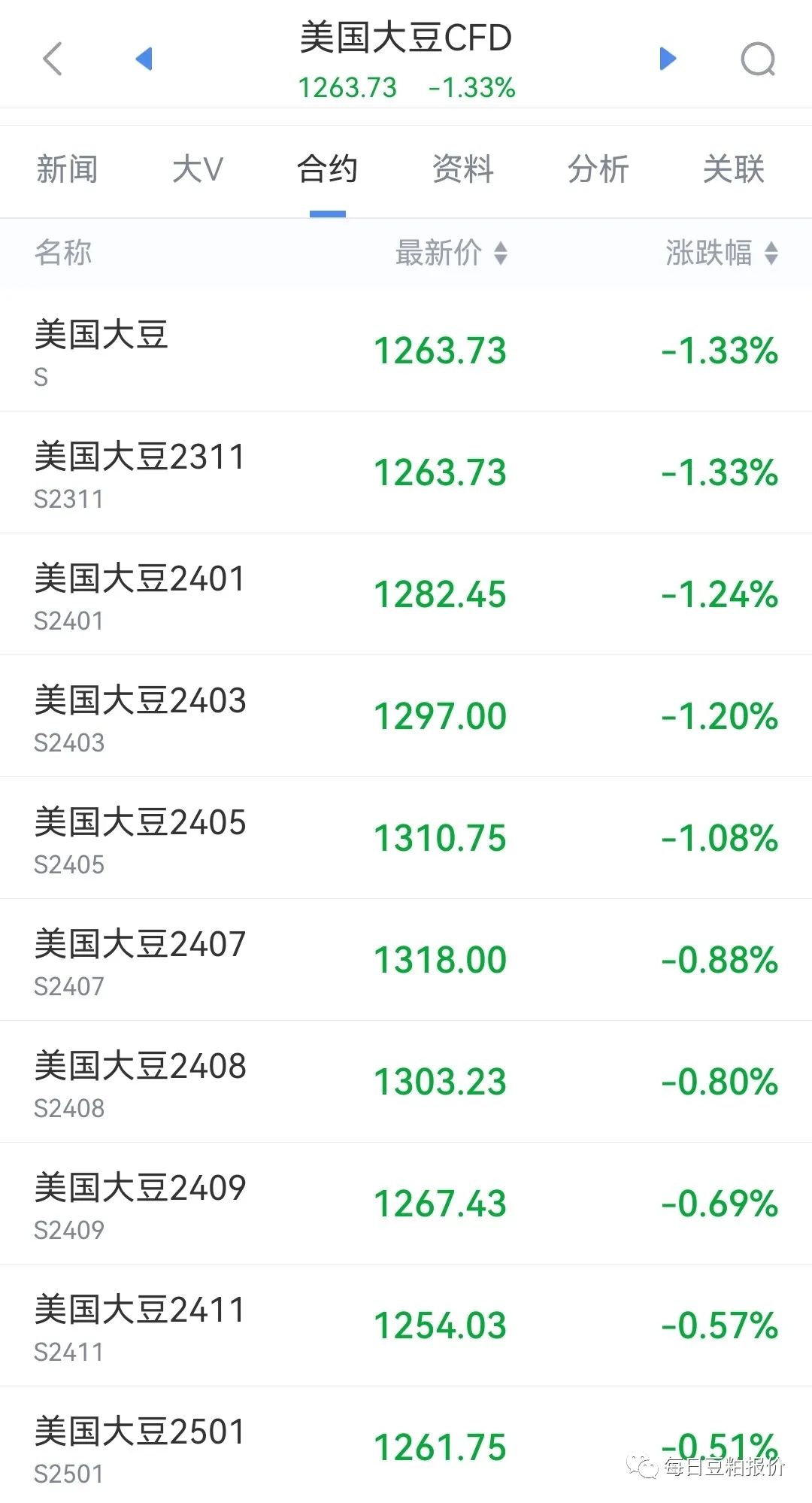Jump to previous instrument with left triangle
812x1503 pixels.
(144, 59)
